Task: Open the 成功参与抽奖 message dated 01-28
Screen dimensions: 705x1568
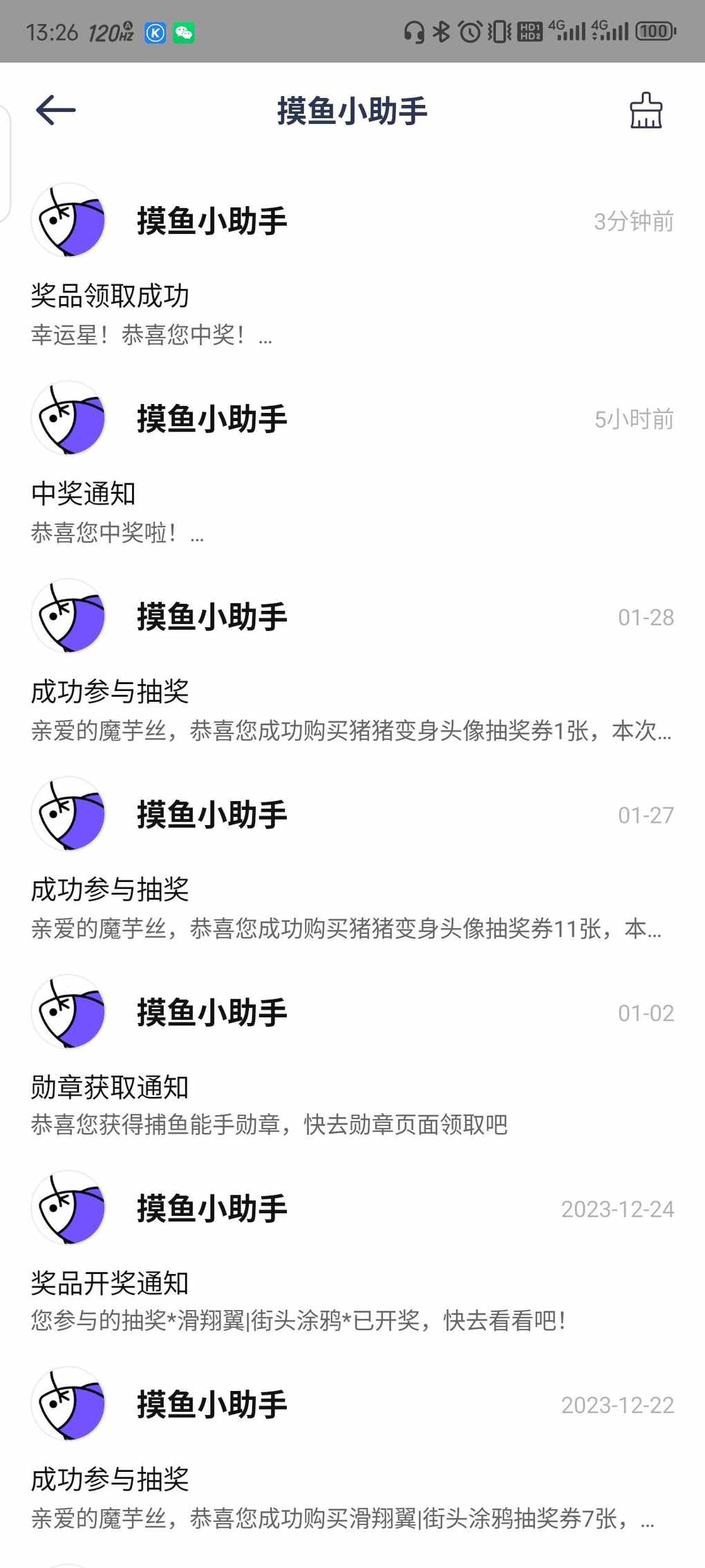Action: tap(352, 661)
